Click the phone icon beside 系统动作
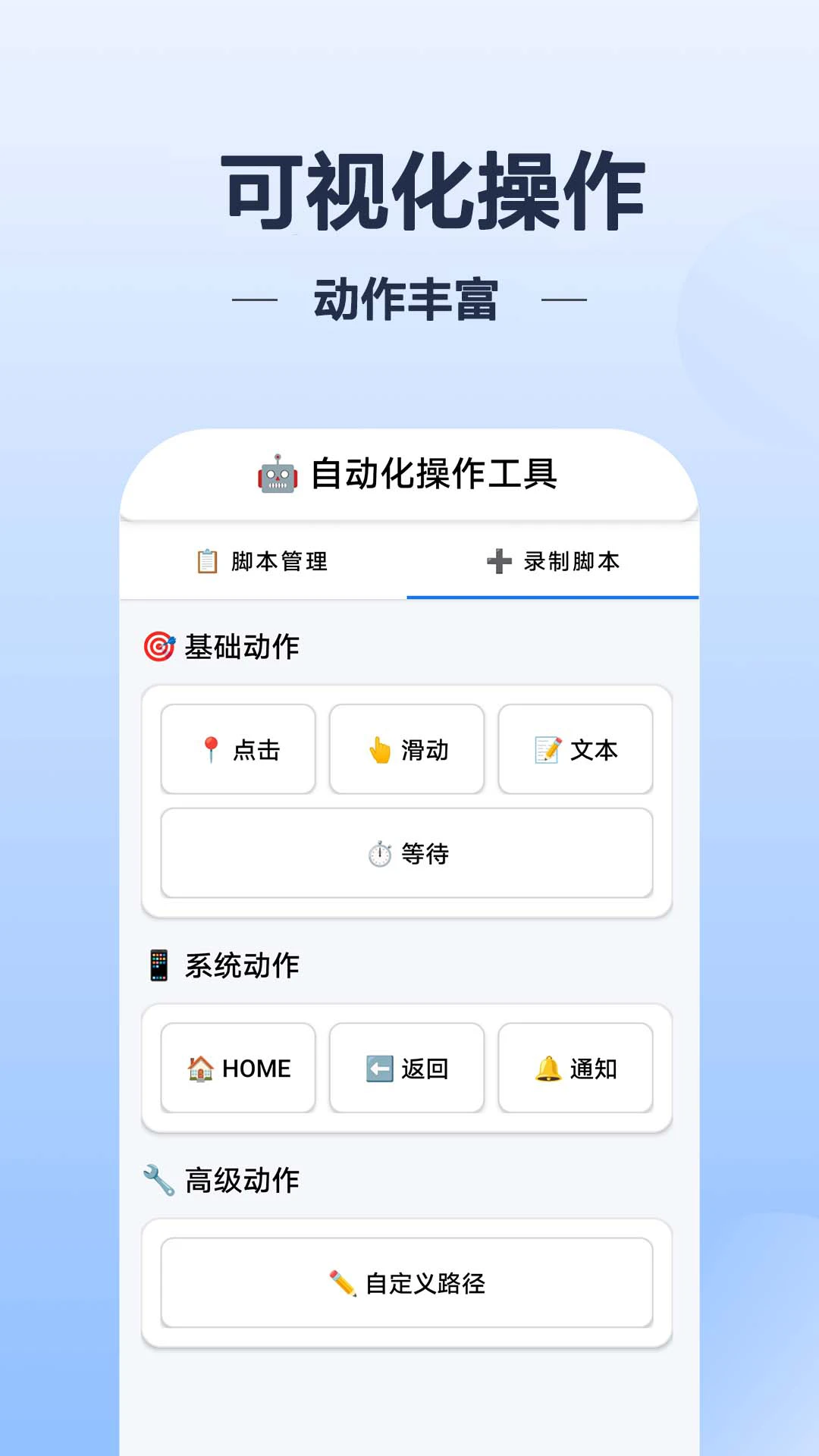Viewport: 819px width, 1456px height. [158, 966]
